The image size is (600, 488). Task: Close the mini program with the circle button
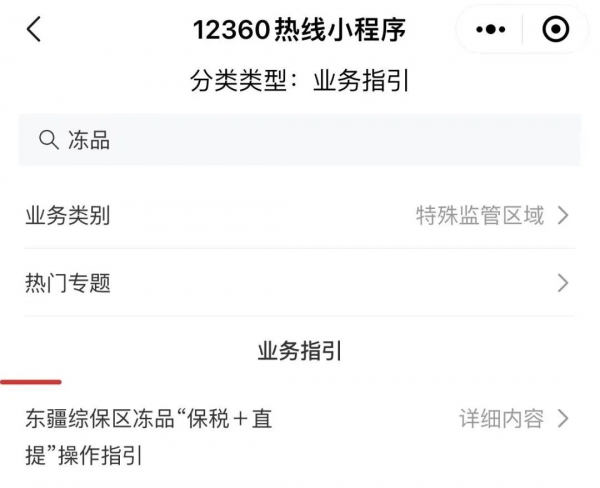coord(555,30)
